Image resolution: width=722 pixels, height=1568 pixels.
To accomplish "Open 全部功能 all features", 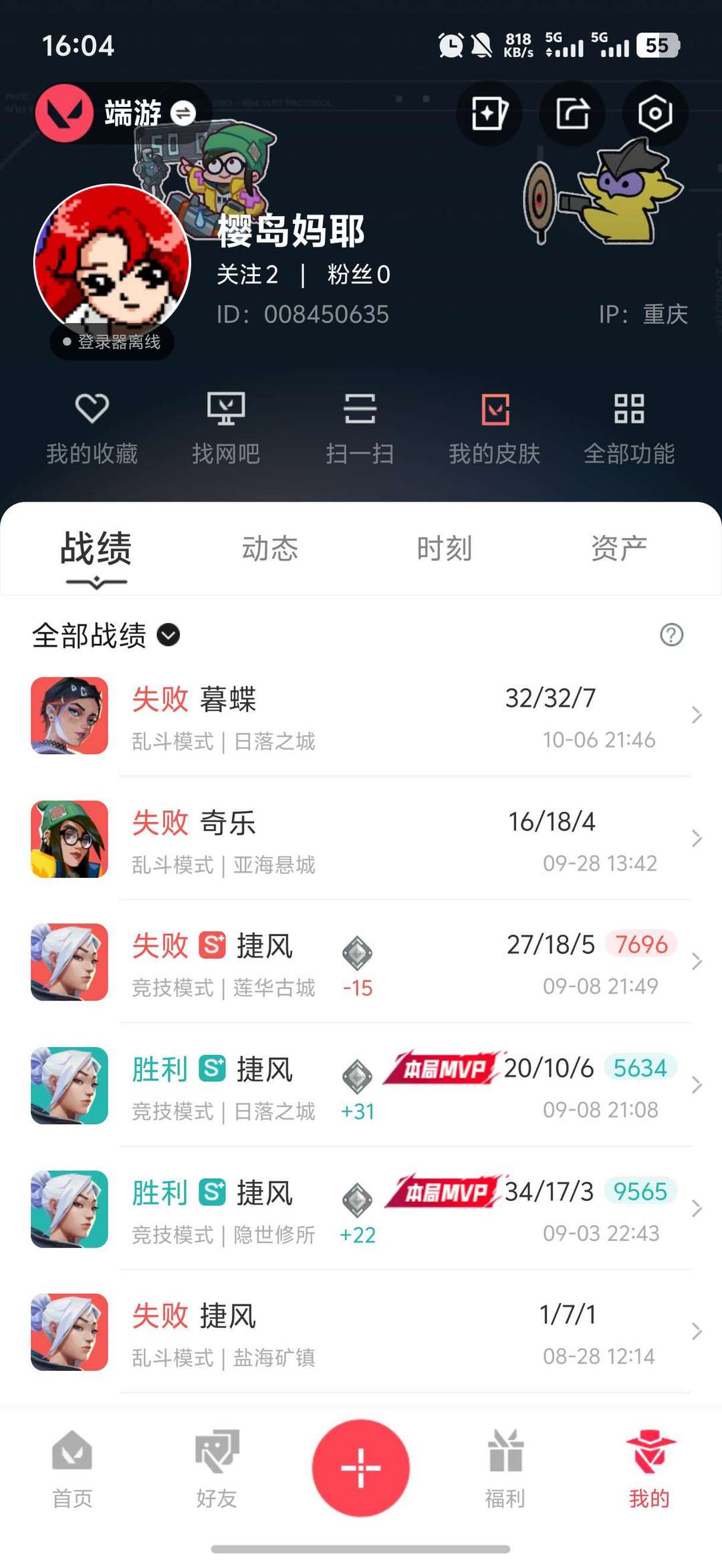I will pyautogui.click(x=629, y=427).
